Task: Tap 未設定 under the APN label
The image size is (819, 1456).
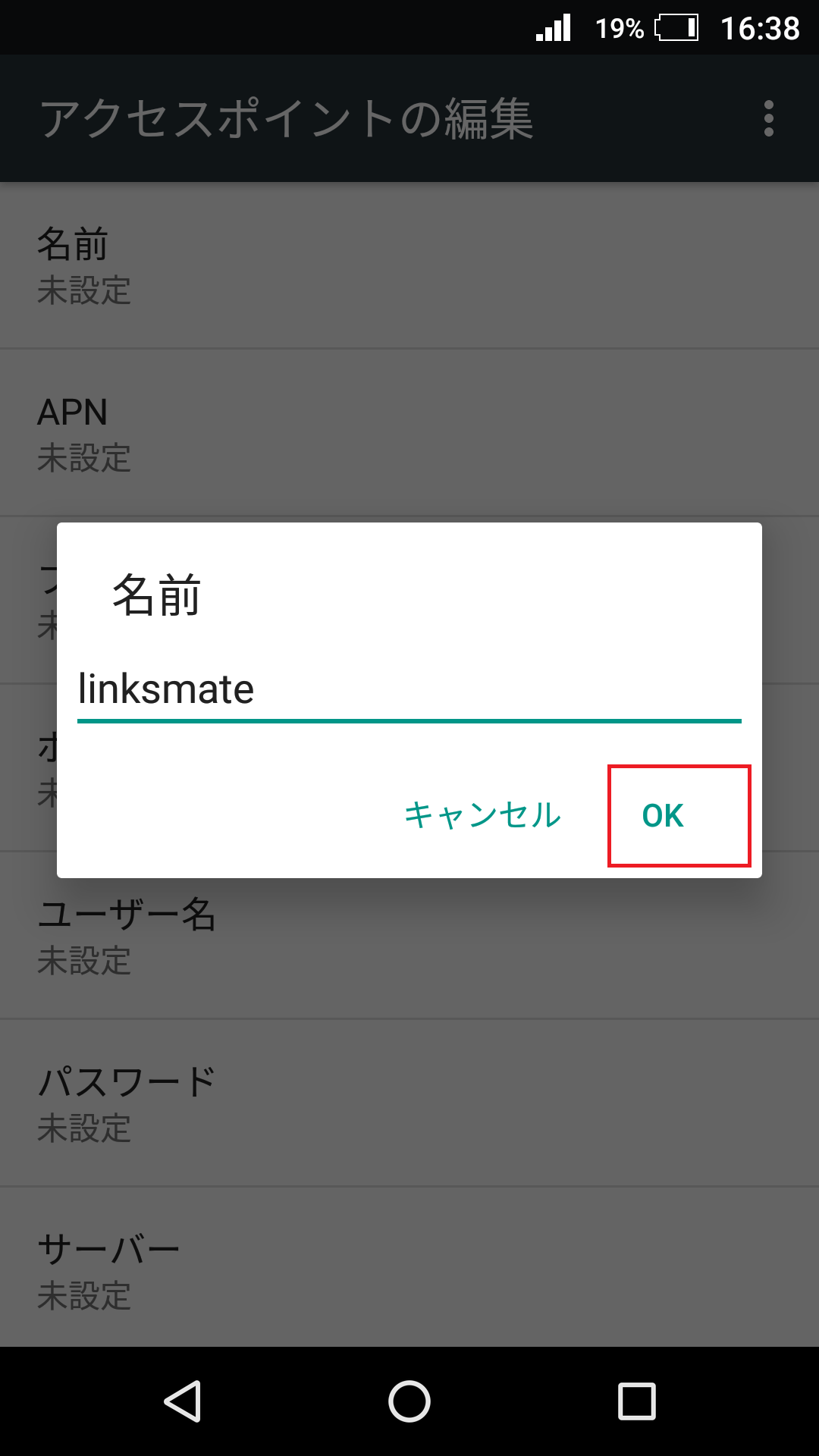Action: pos(85,457)
